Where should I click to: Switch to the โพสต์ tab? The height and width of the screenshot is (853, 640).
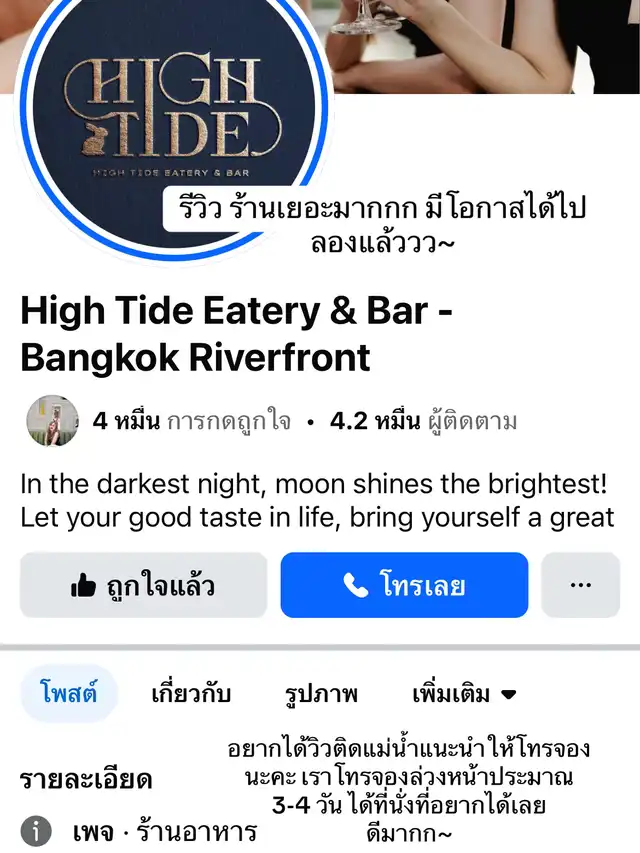pyautogui.click(x=69, y=693)
